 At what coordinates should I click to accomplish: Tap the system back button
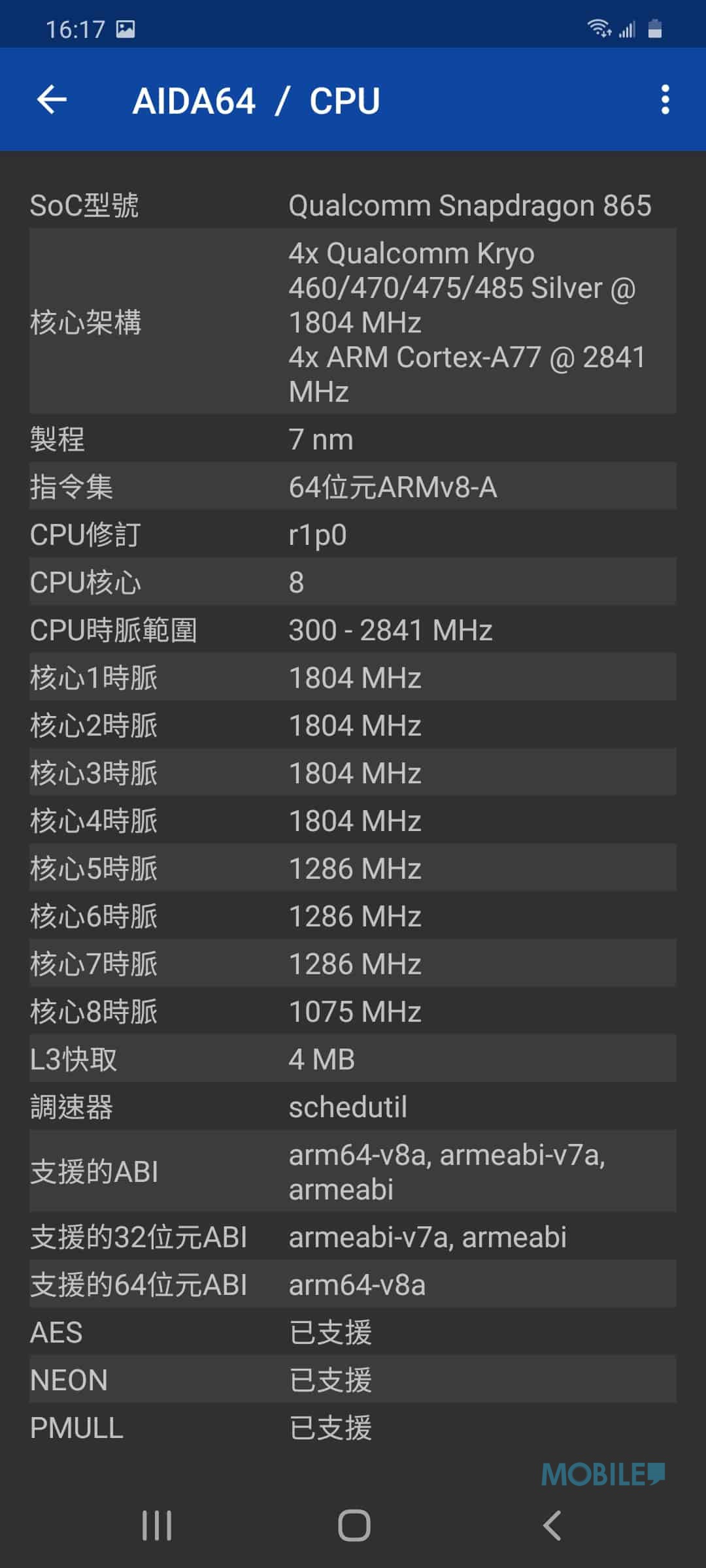tap(552, 1526)
